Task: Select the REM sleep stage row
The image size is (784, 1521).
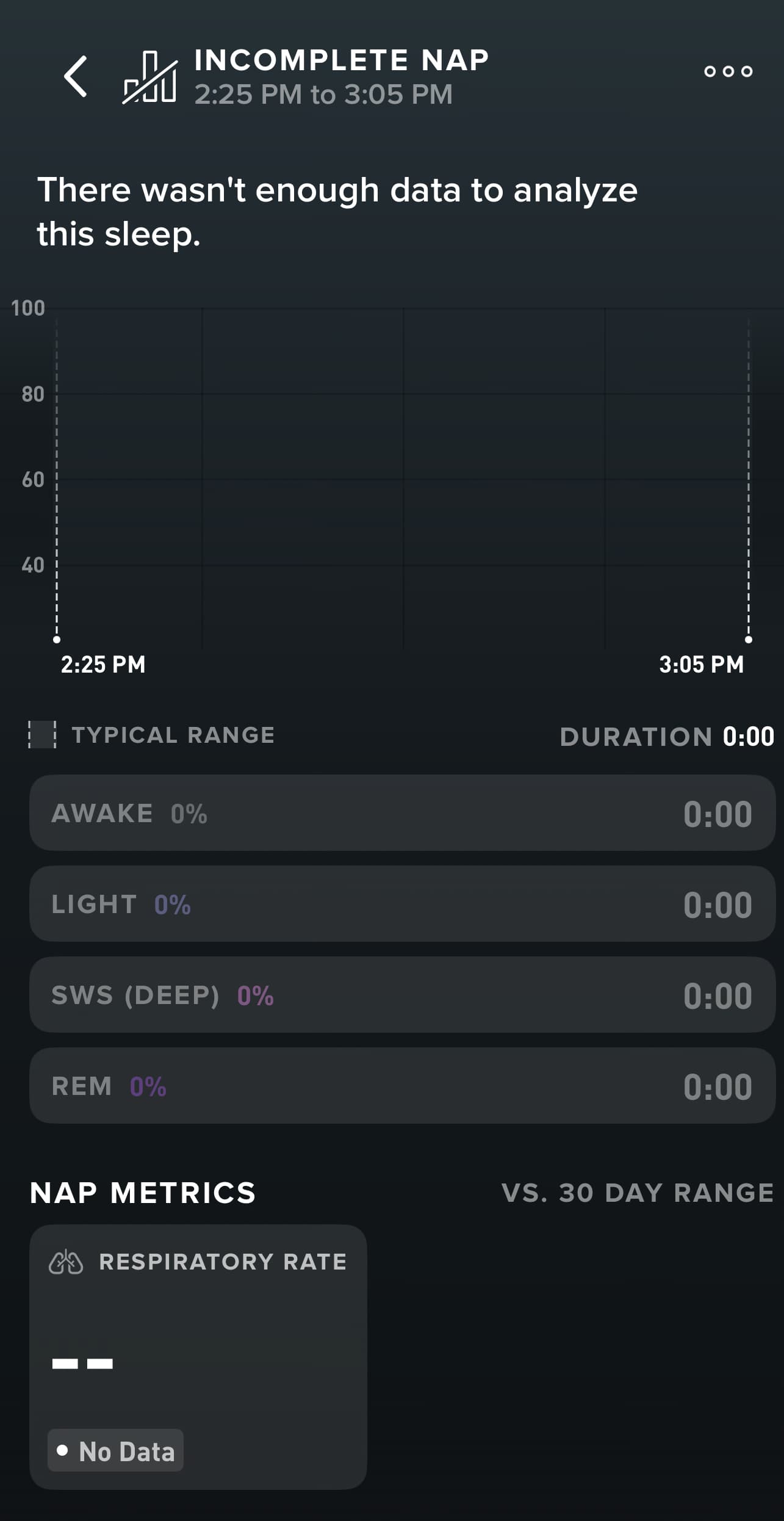Action: pos(402,1086)
